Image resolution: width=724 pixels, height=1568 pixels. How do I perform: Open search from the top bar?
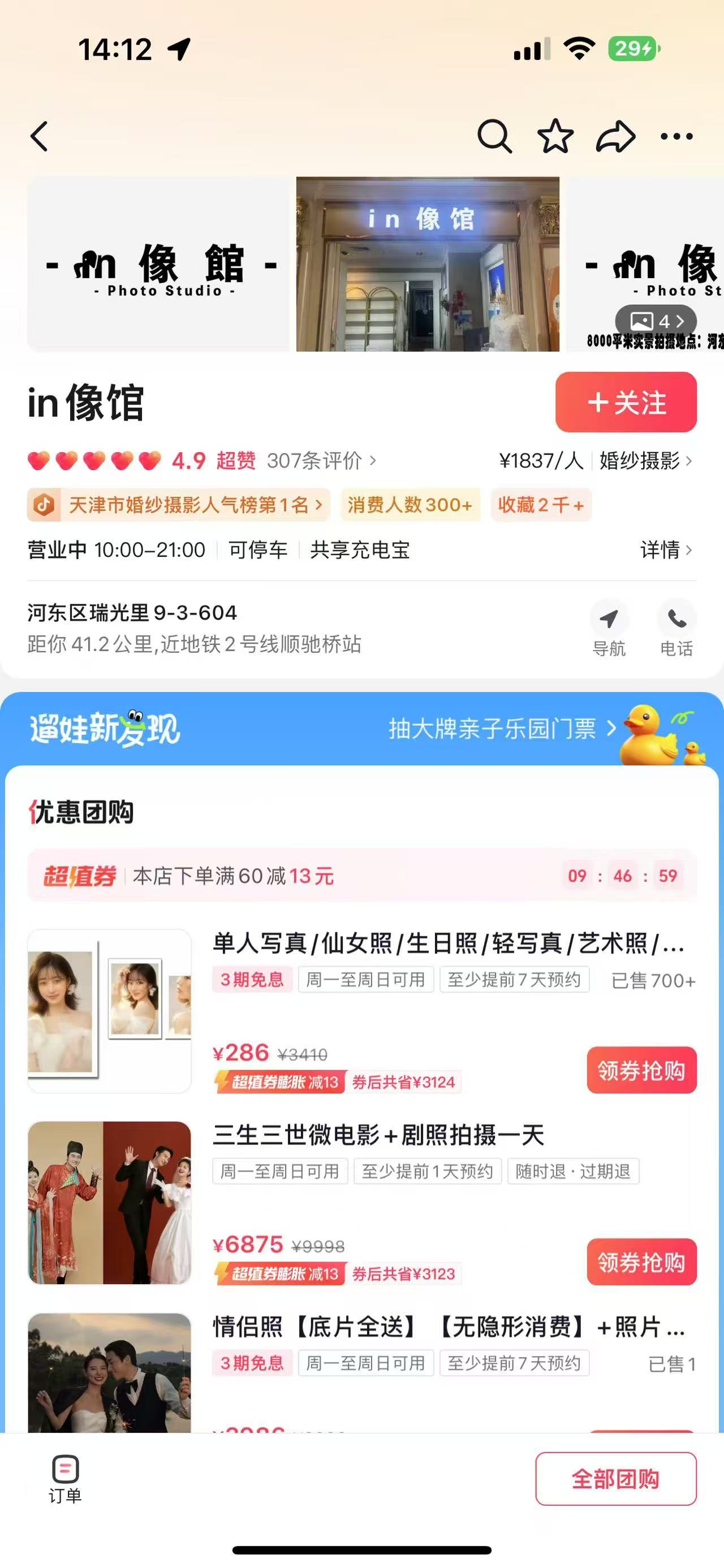coord(494,136)
